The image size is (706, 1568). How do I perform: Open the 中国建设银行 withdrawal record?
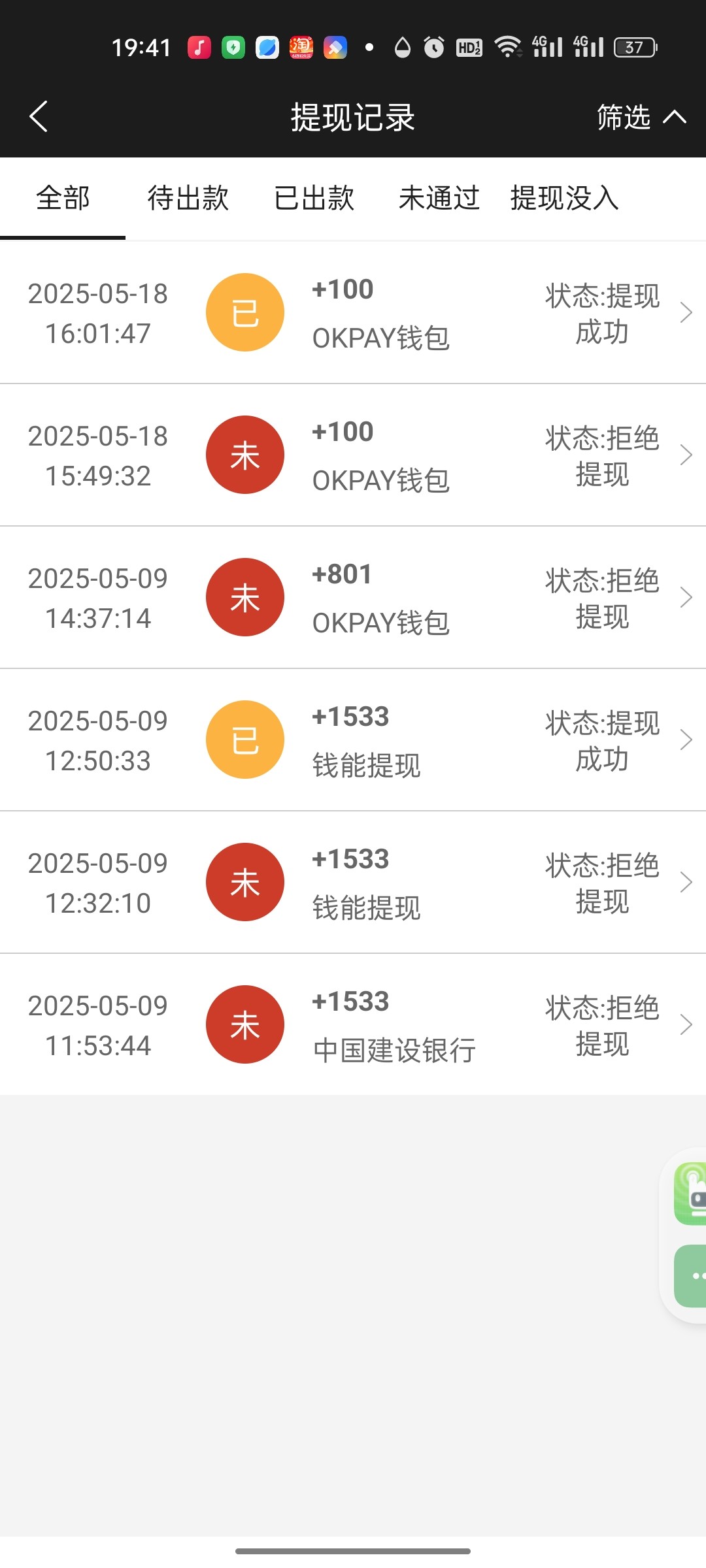click(353, 1025)
